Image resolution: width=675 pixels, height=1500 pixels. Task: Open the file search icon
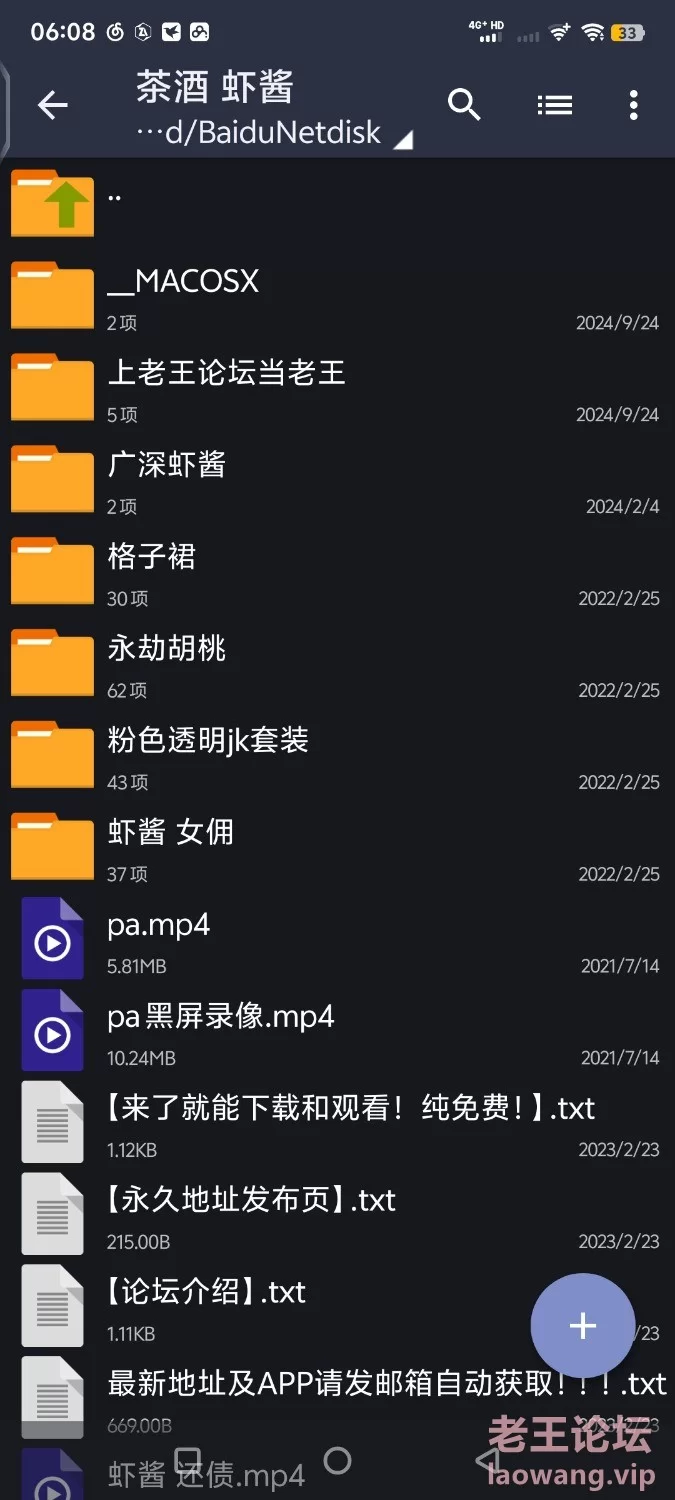(x=464, y=104)
